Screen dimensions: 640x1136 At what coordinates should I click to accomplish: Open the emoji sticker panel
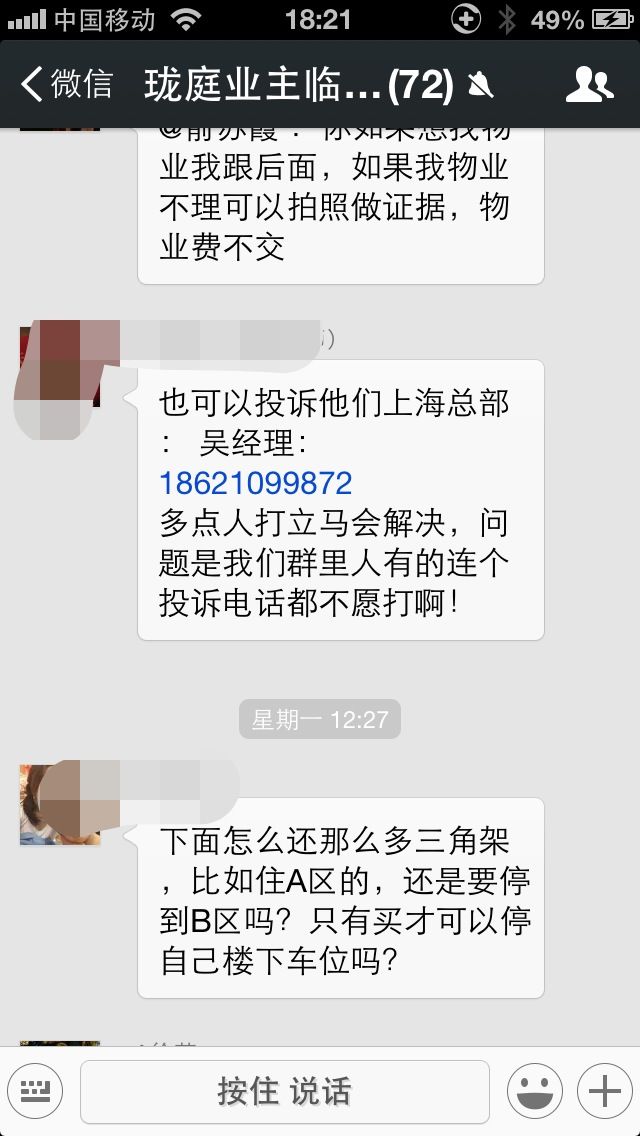coord(533,1091)
